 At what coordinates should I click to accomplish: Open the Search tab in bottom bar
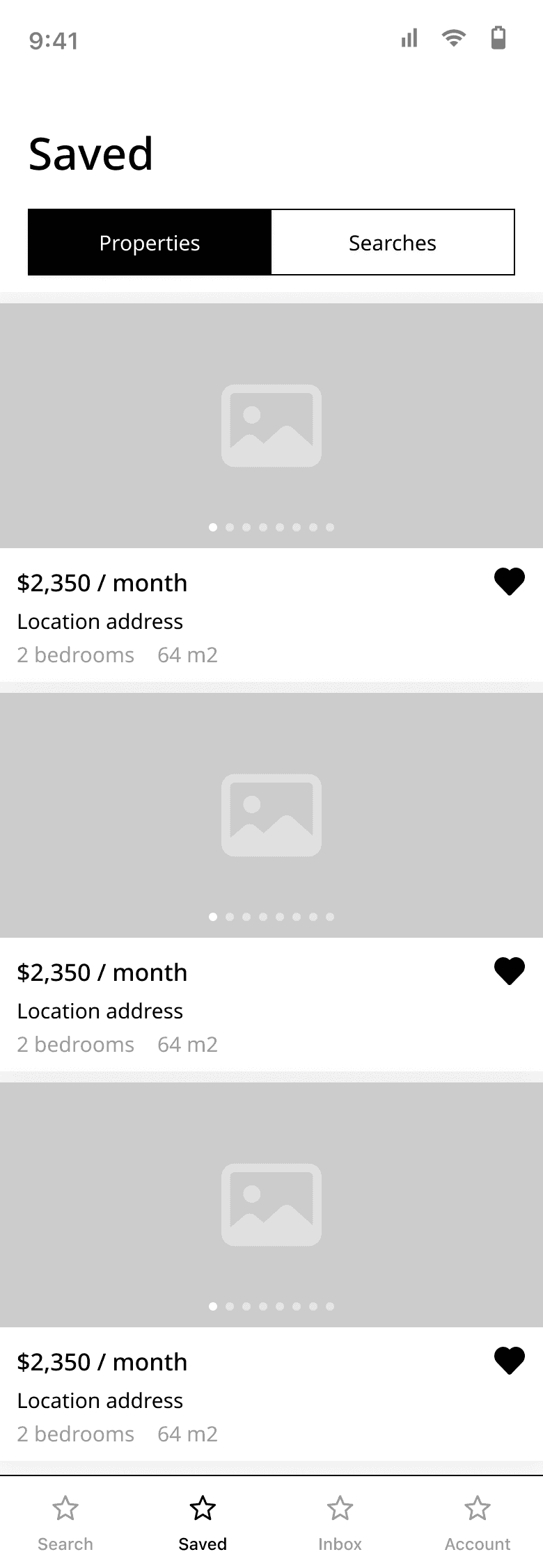(x=65, y=1522)
